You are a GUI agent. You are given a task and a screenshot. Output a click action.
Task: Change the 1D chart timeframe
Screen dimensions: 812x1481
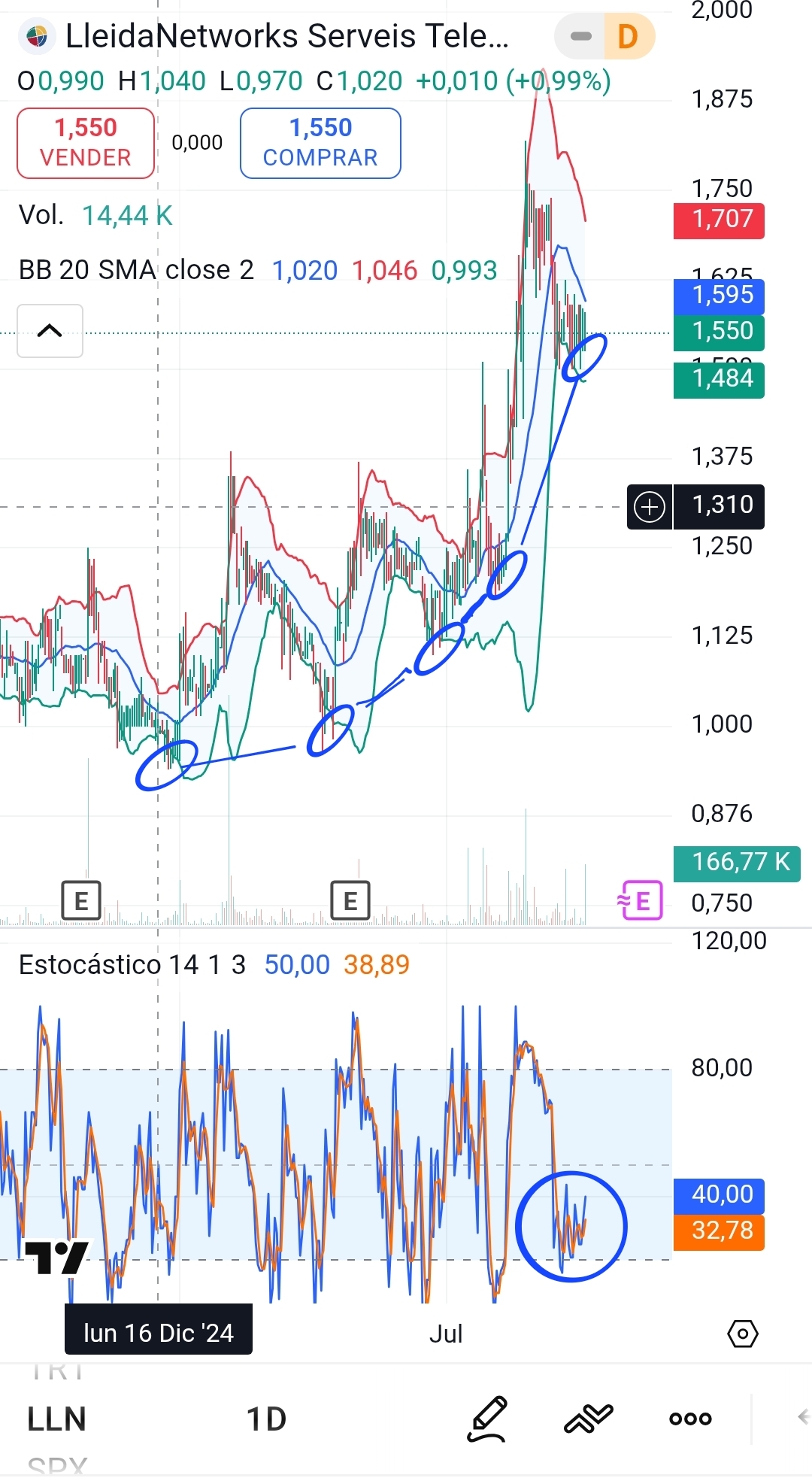[x=266, y=1419]
